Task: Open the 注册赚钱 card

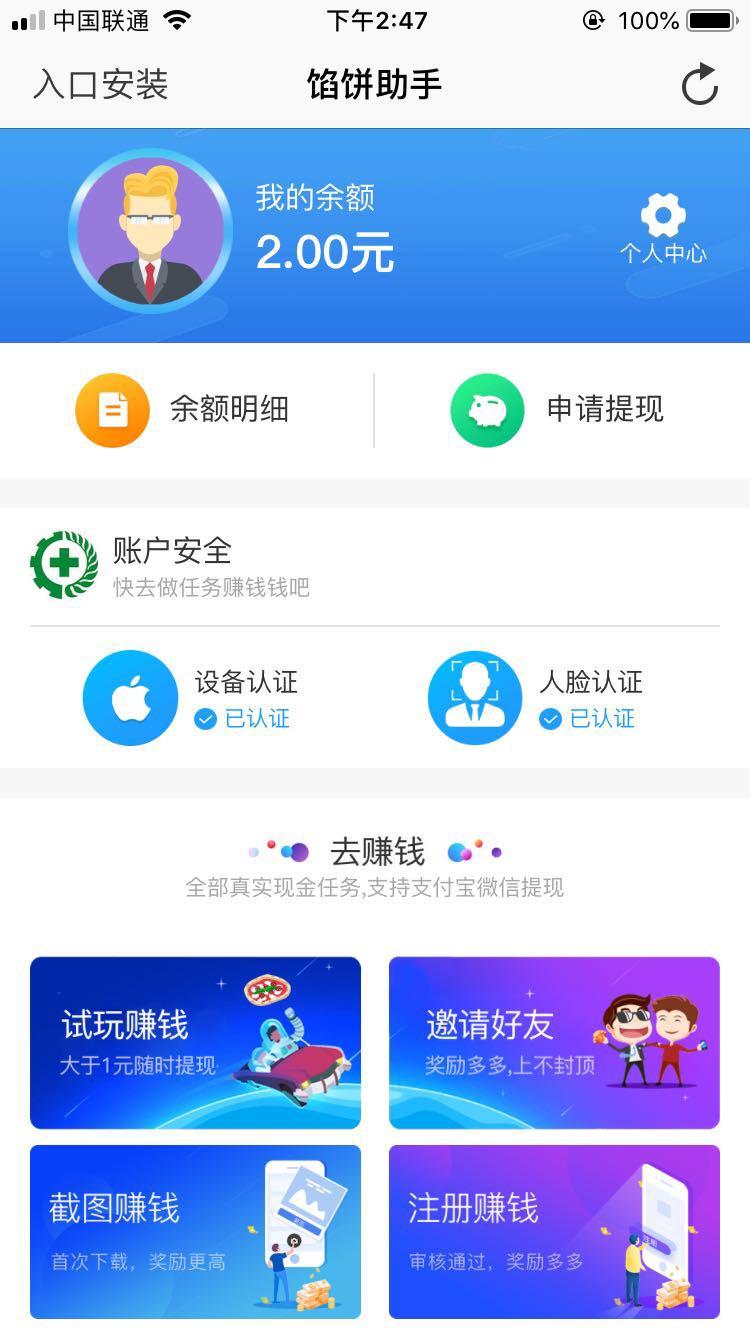Action: pyautogui.click(x=554, y=1232)
